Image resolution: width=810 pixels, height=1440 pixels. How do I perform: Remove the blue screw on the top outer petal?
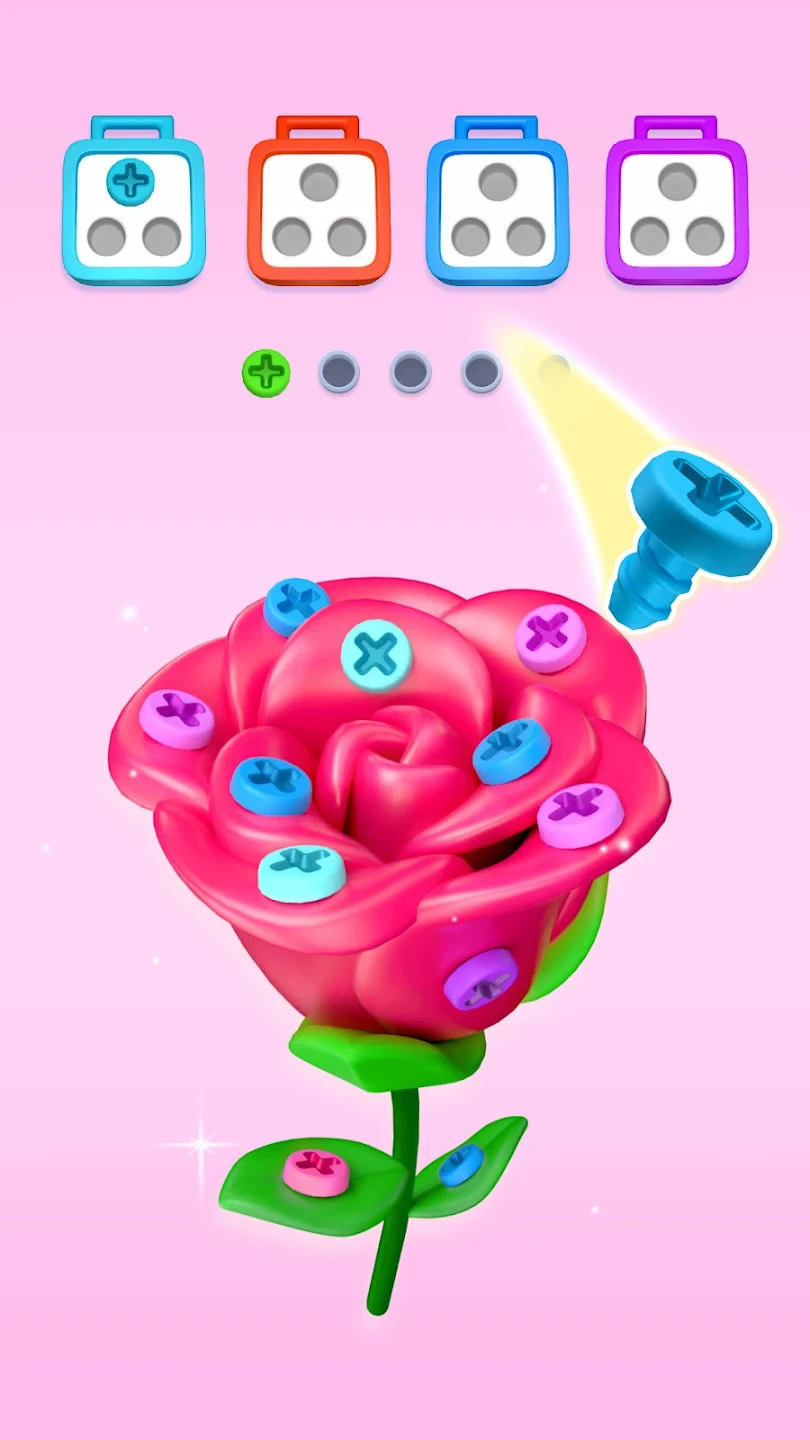[x=297, y=605]
